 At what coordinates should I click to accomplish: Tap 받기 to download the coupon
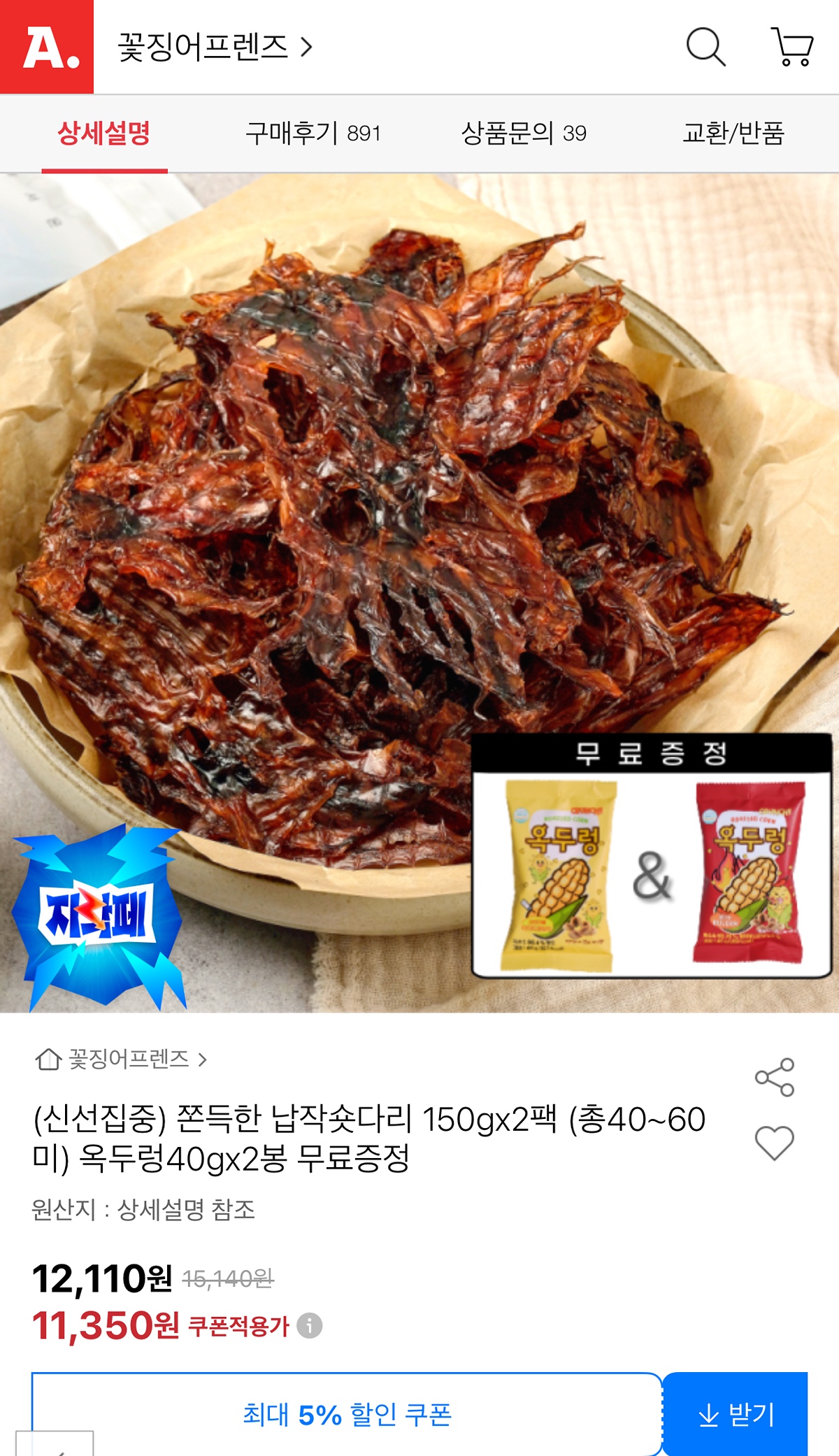pyautogui.click(x=736, y=1414)
